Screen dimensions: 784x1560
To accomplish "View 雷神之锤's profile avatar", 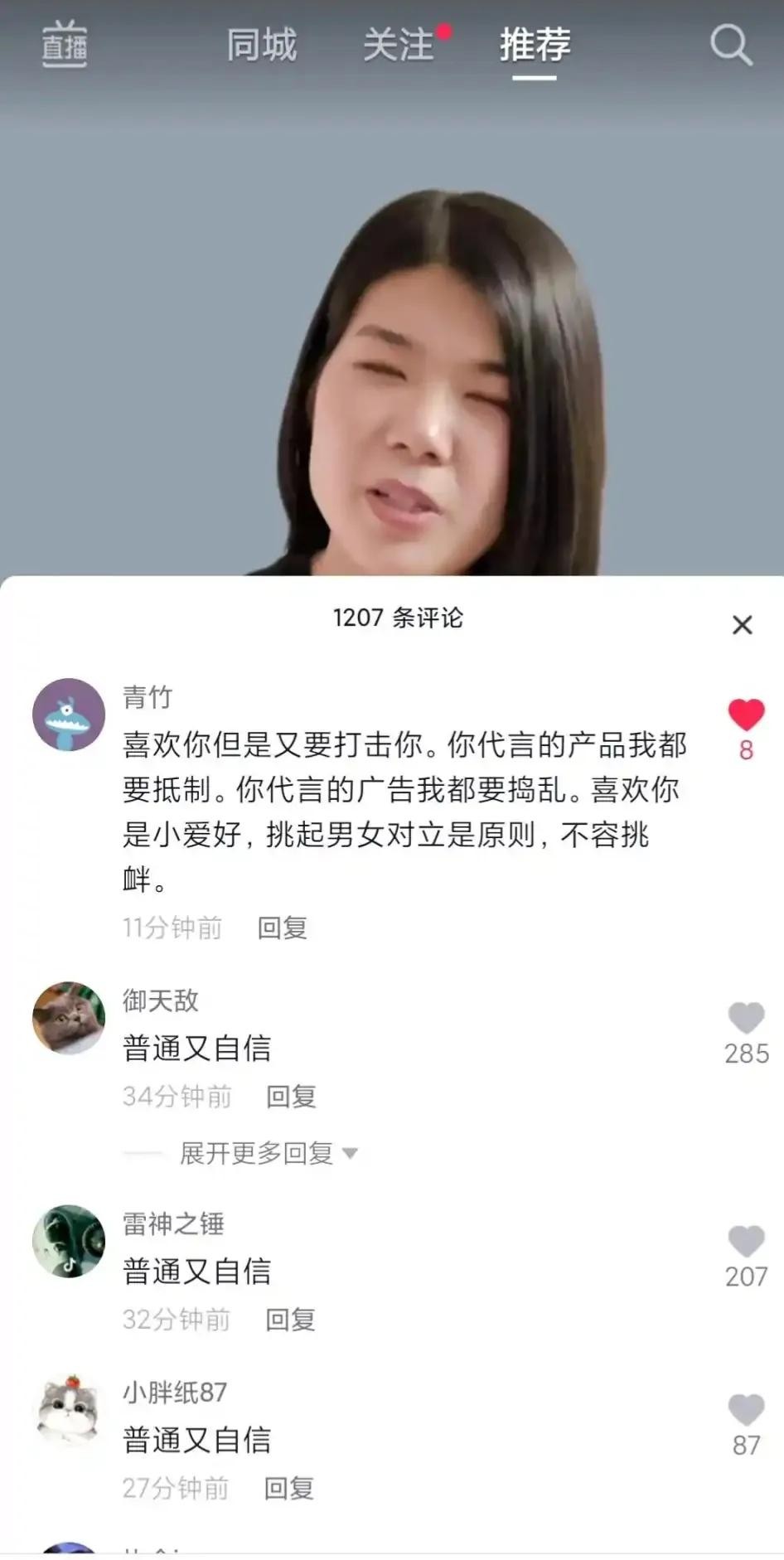I will [69, 1241].
